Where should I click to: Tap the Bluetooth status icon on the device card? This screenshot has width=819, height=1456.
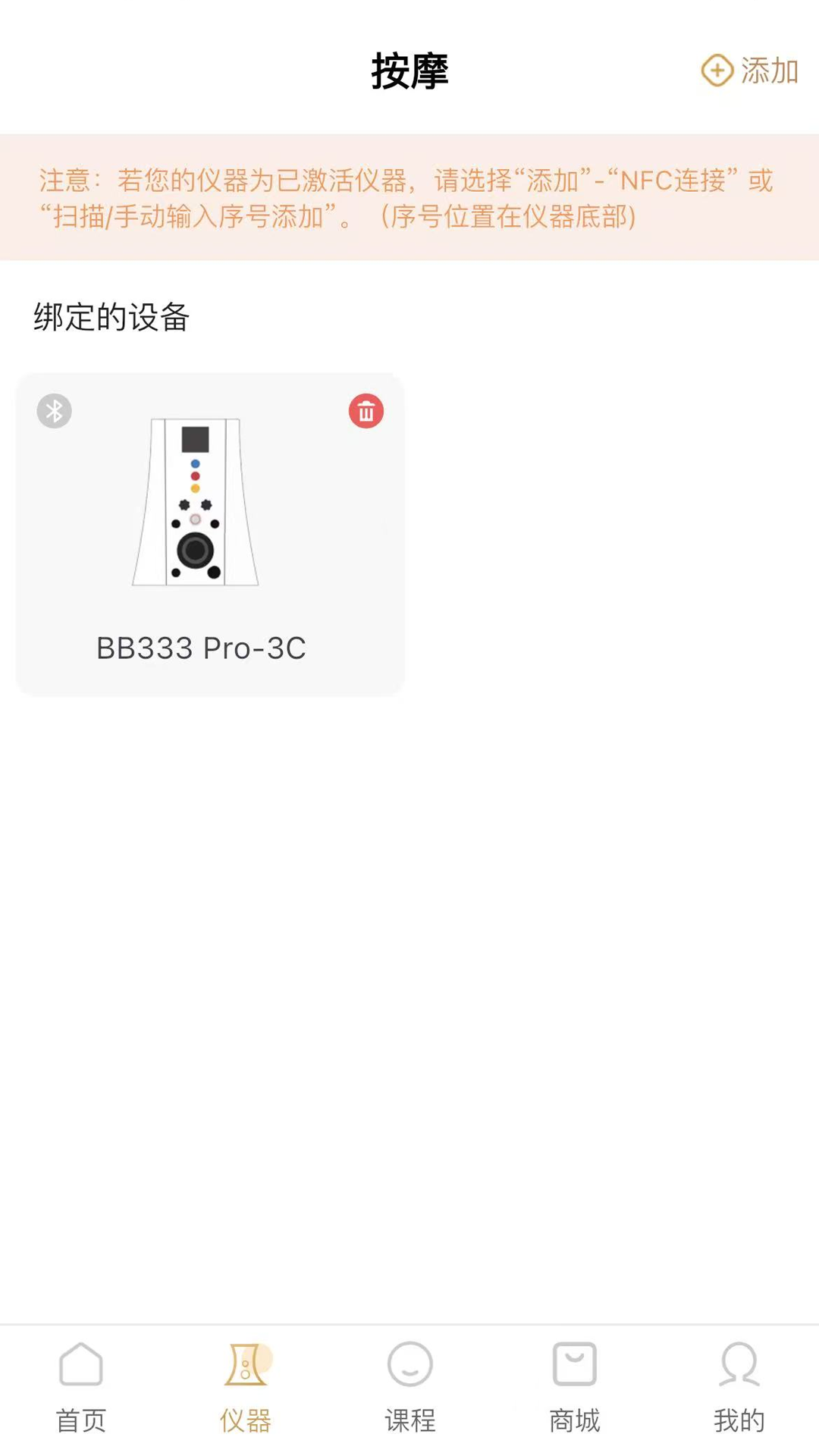pos(53,411)
